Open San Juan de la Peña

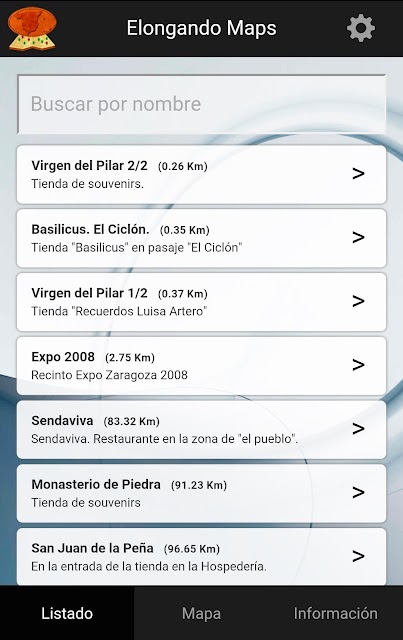coord(201,557)
